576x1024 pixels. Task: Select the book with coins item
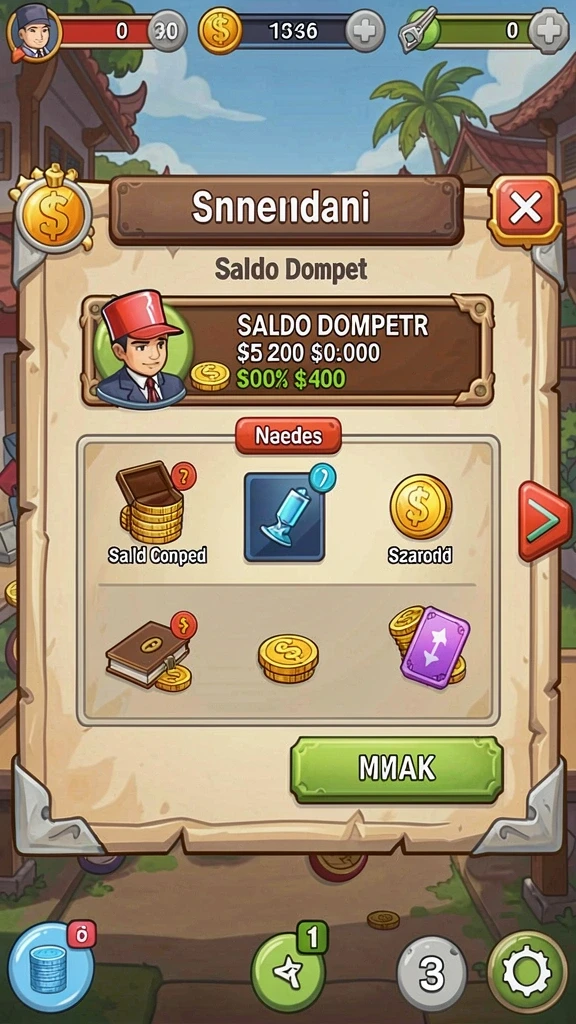(x=152, y=652)
